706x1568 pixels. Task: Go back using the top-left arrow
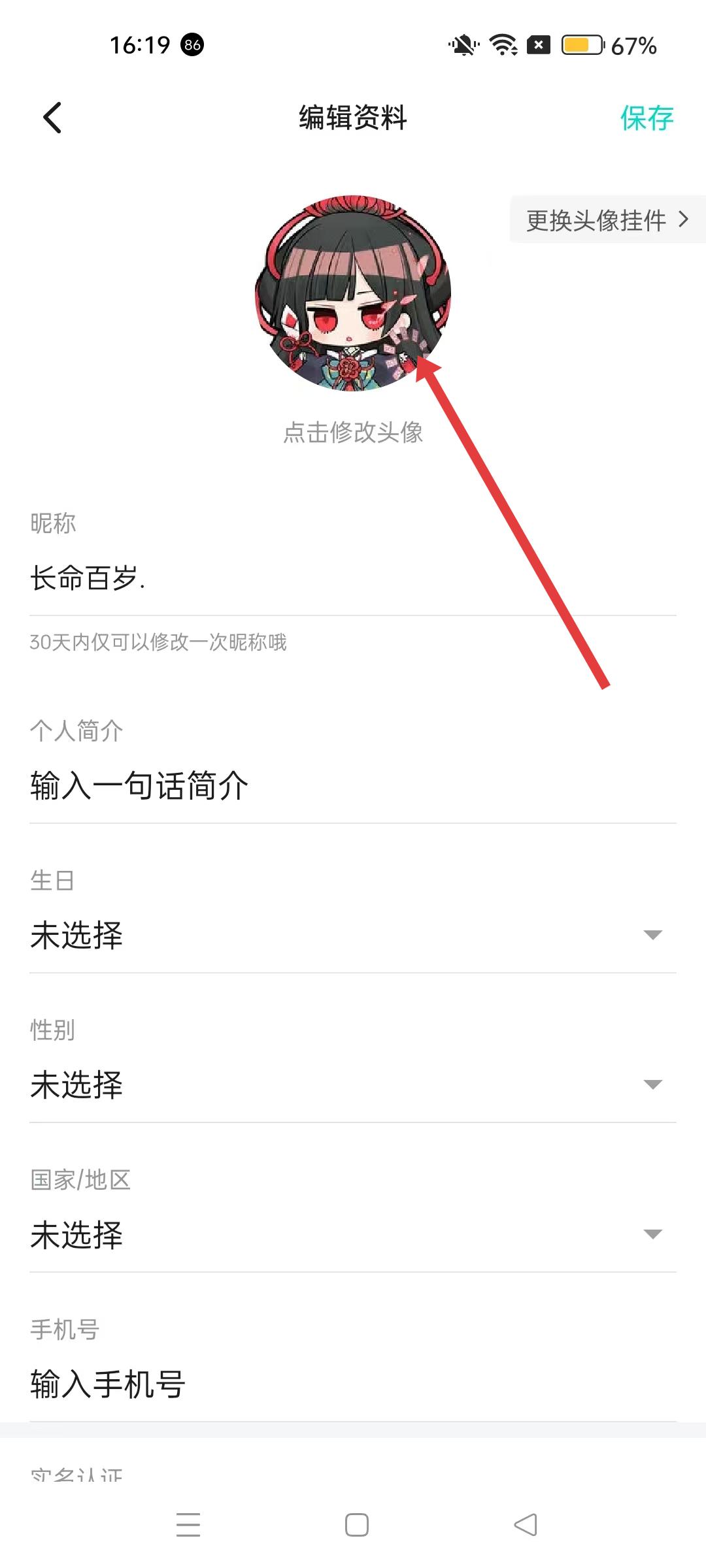pyautogui.click(x=52, y=118)
